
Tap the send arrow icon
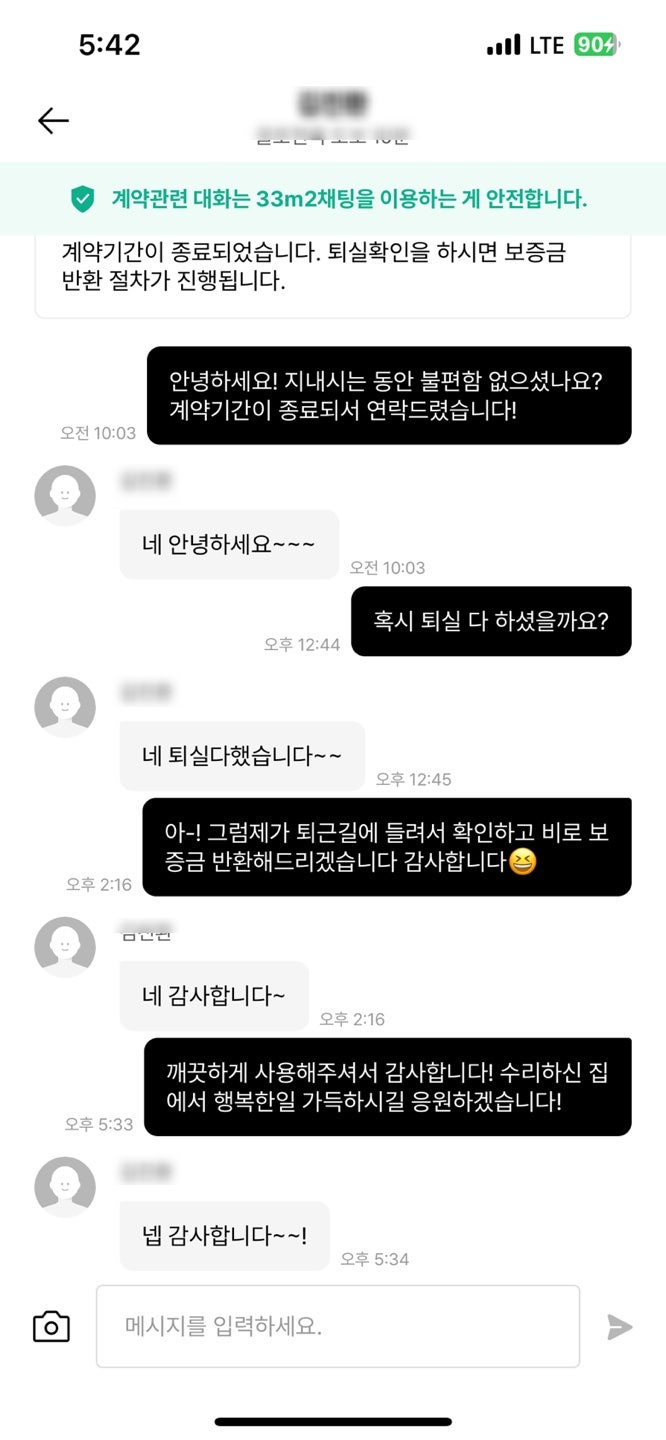[620, 1327]
